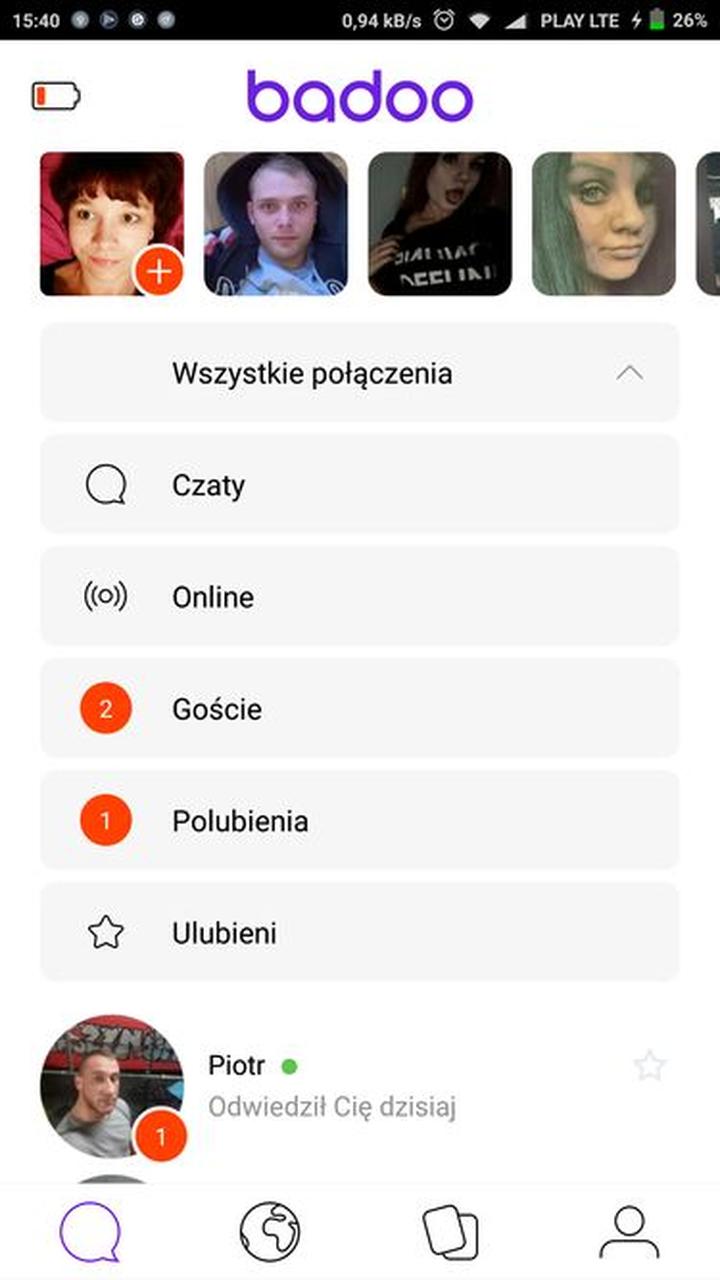Tap the orange plus to add a photo
Image resolution: width=720 pixels, height=1280 pixels.
coord(157,269)
